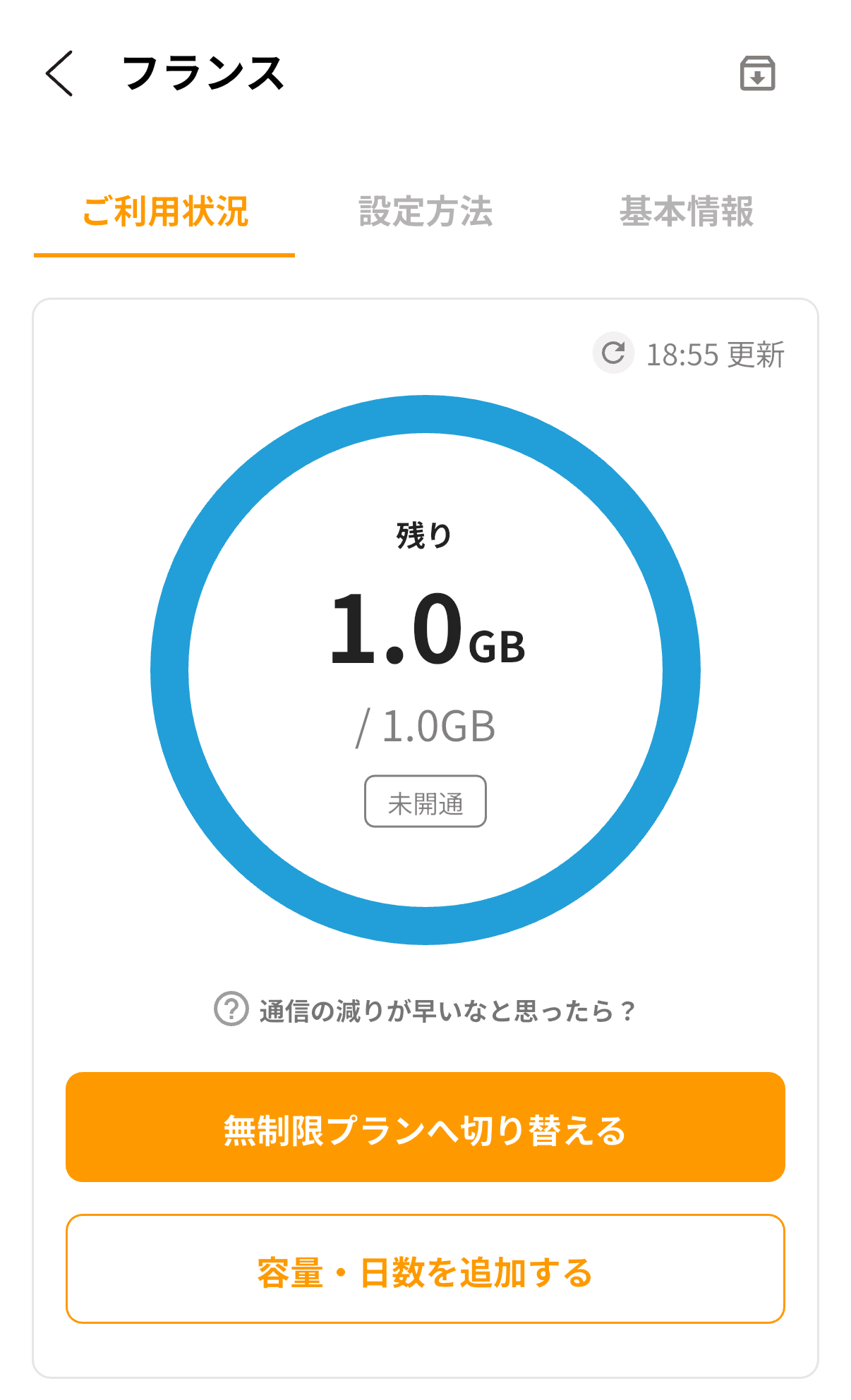Select the ご利用状況 tab

coord(165,212)
